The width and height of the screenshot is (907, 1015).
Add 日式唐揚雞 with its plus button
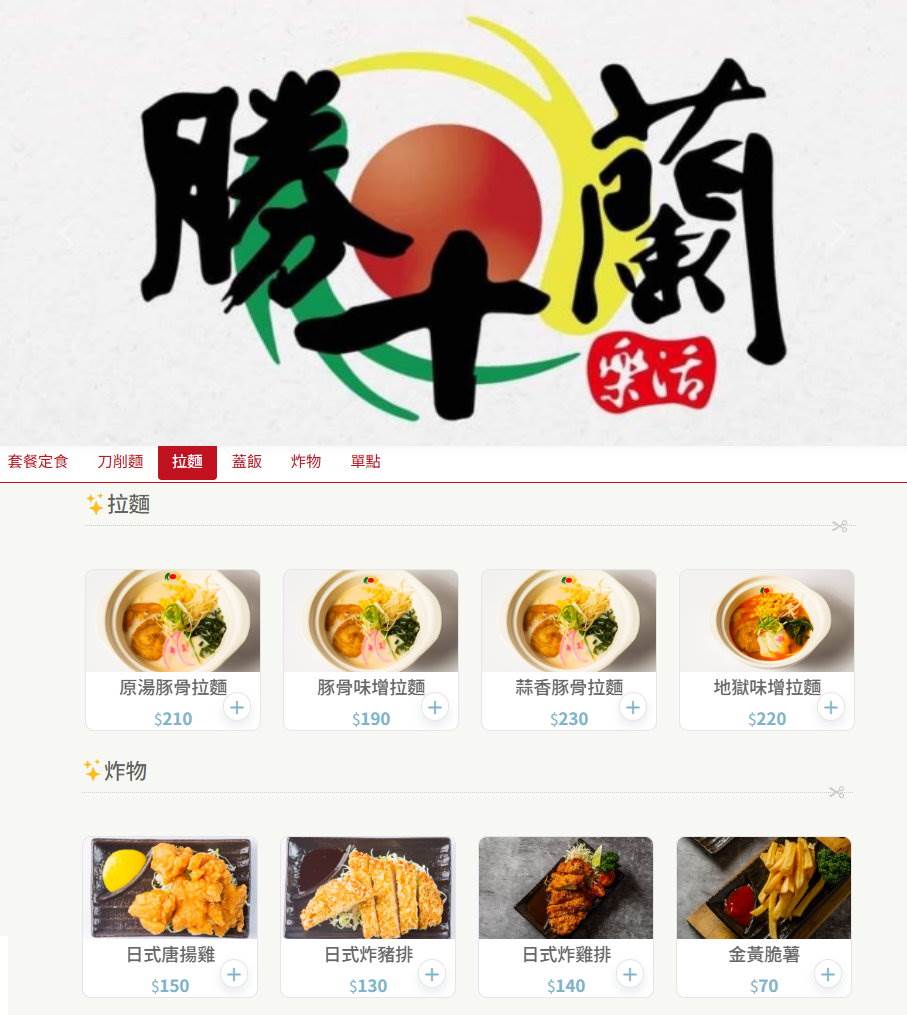[234, 975]
